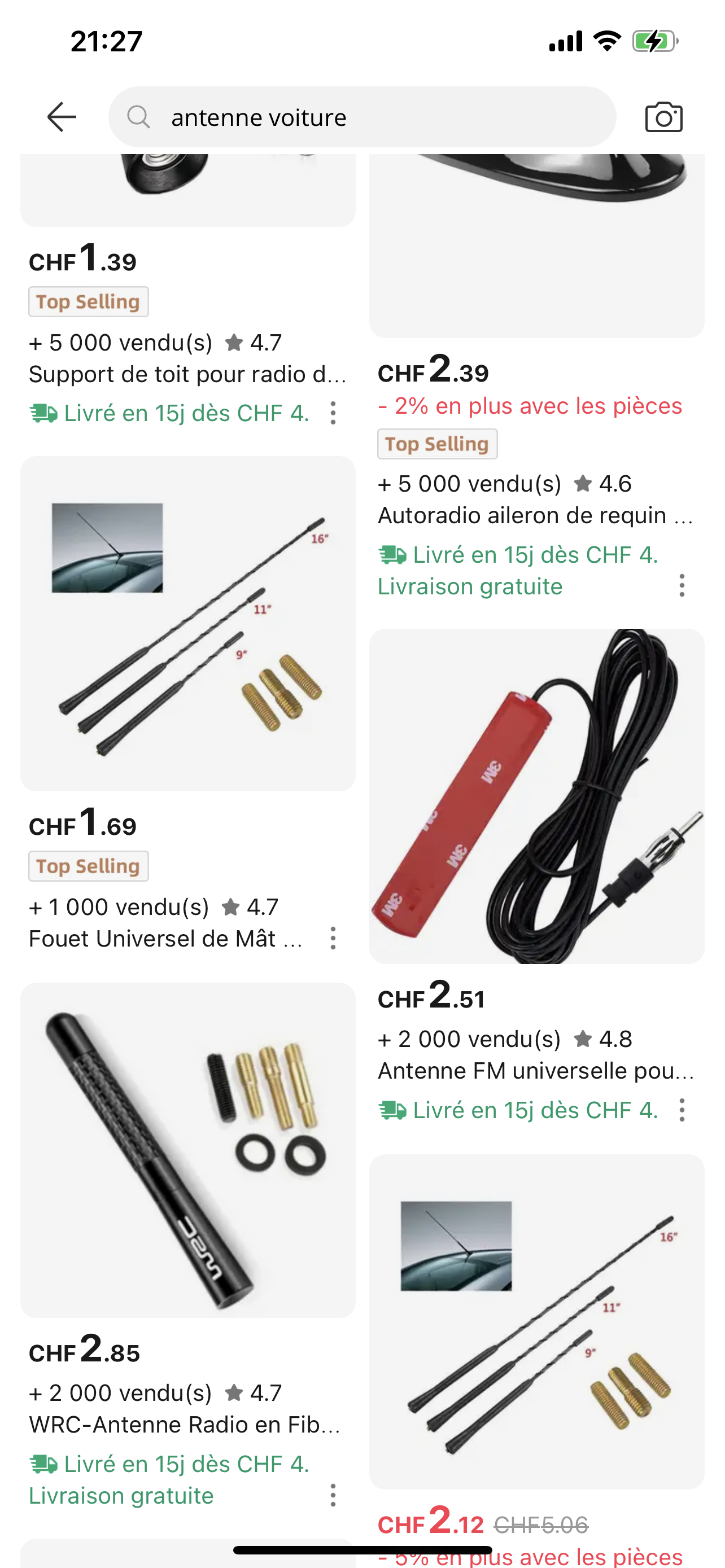This screenshot has height=1568, width=725.
Task: Open more options for Antenne FM universelle
Action: [682, 1110]
